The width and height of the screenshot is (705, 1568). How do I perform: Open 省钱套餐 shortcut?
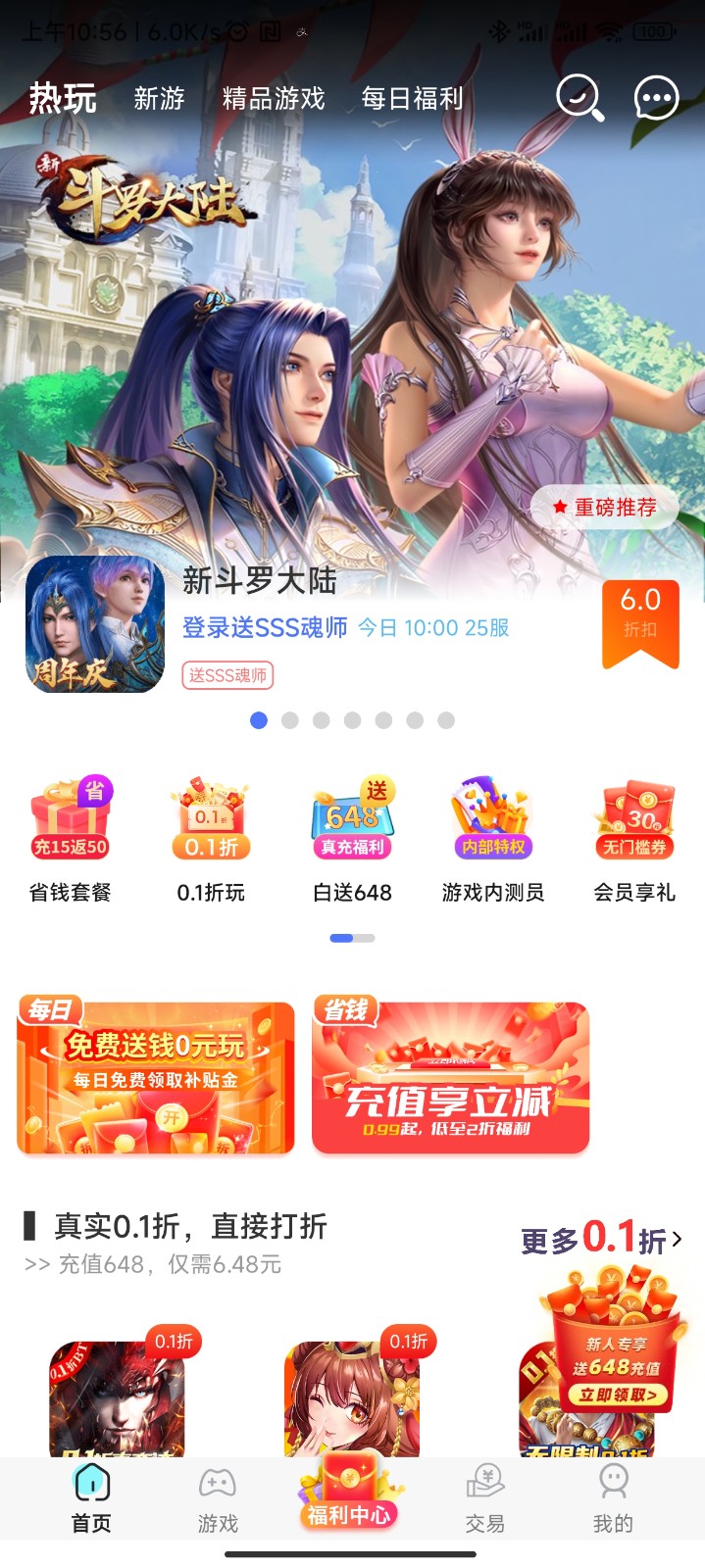coord(71,840)
